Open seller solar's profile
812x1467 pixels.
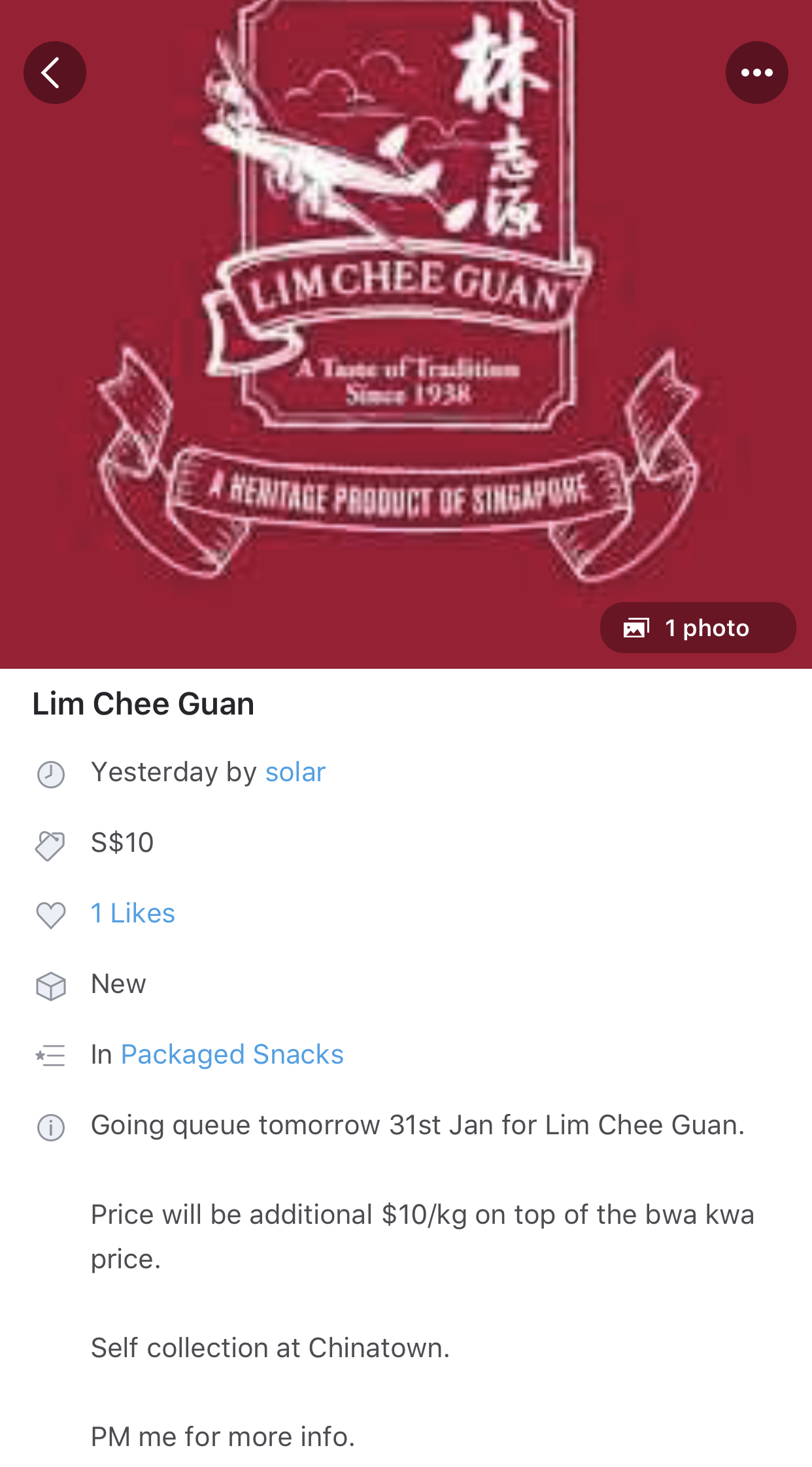[295, 772]
